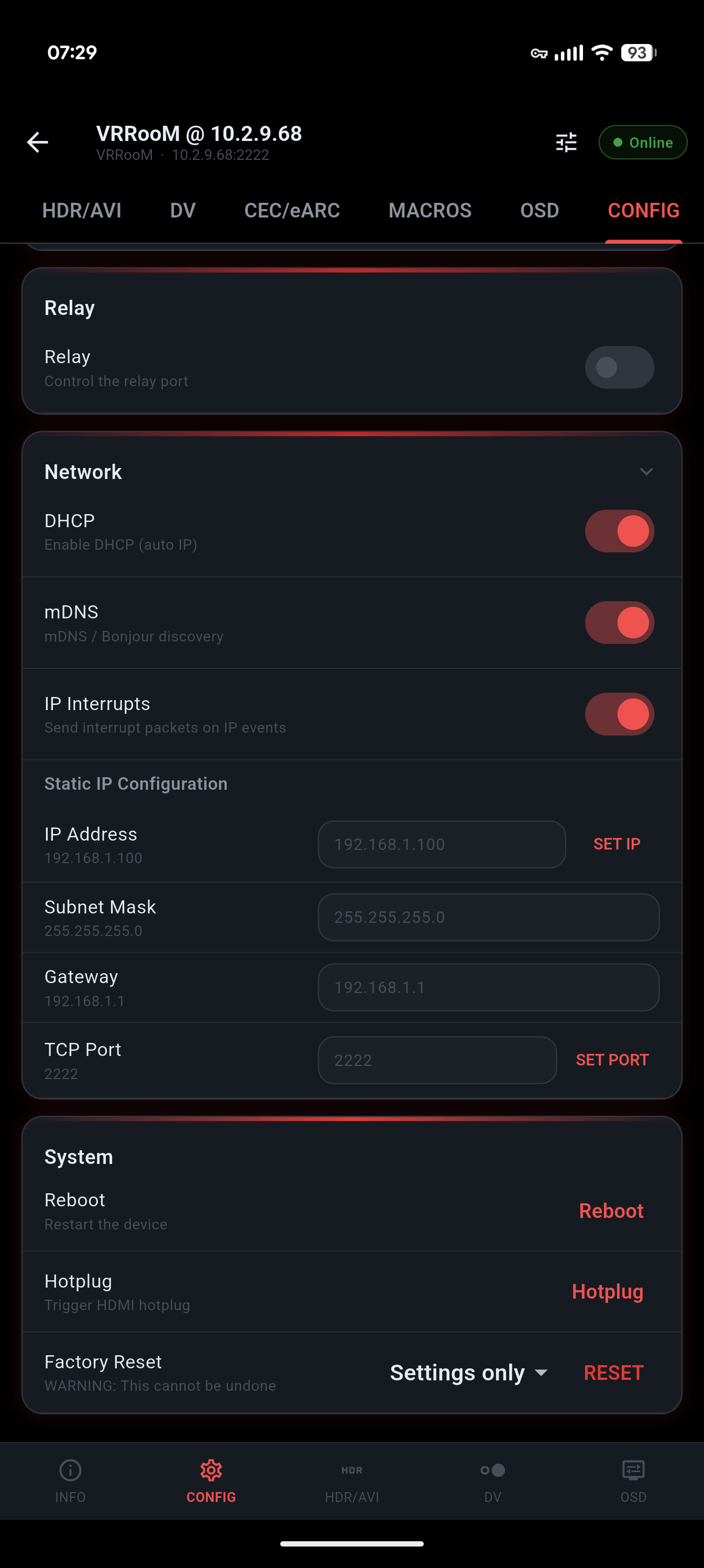Open the filter settings icon in the header
This screenshot has height=1568, width=704.
coord(565,142)
